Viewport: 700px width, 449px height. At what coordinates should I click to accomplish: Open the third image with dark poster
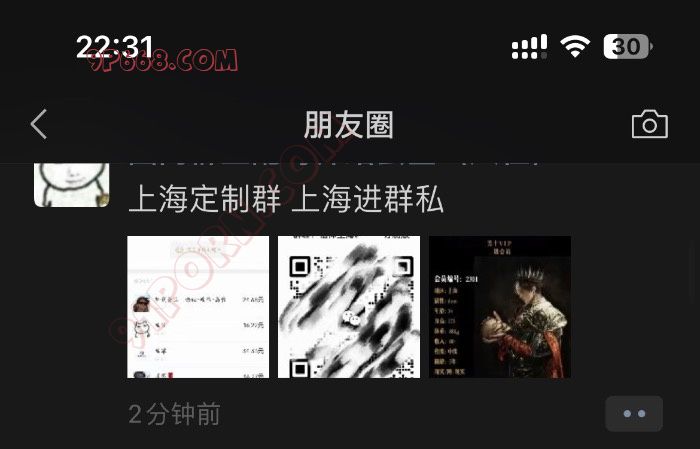coord(500,307)
